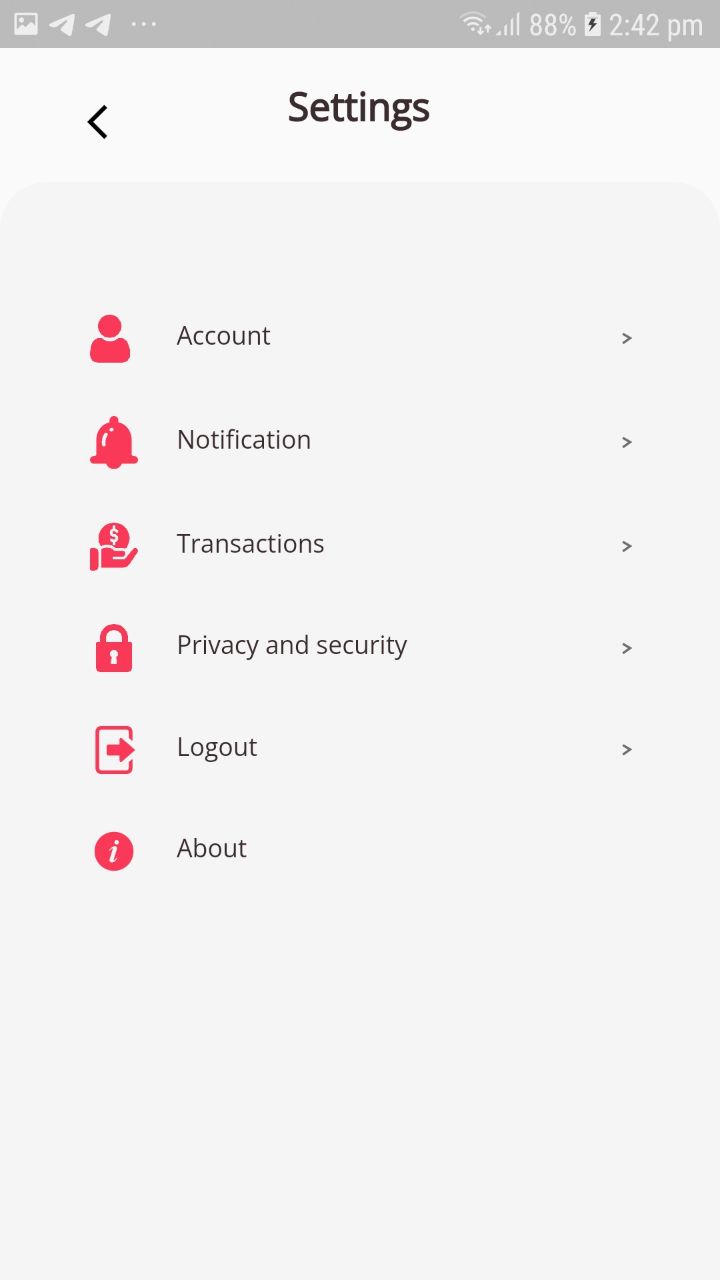The height and width of the screenshot is (1280, 720).
Task: Open Privacy and security
Action: 360,647
